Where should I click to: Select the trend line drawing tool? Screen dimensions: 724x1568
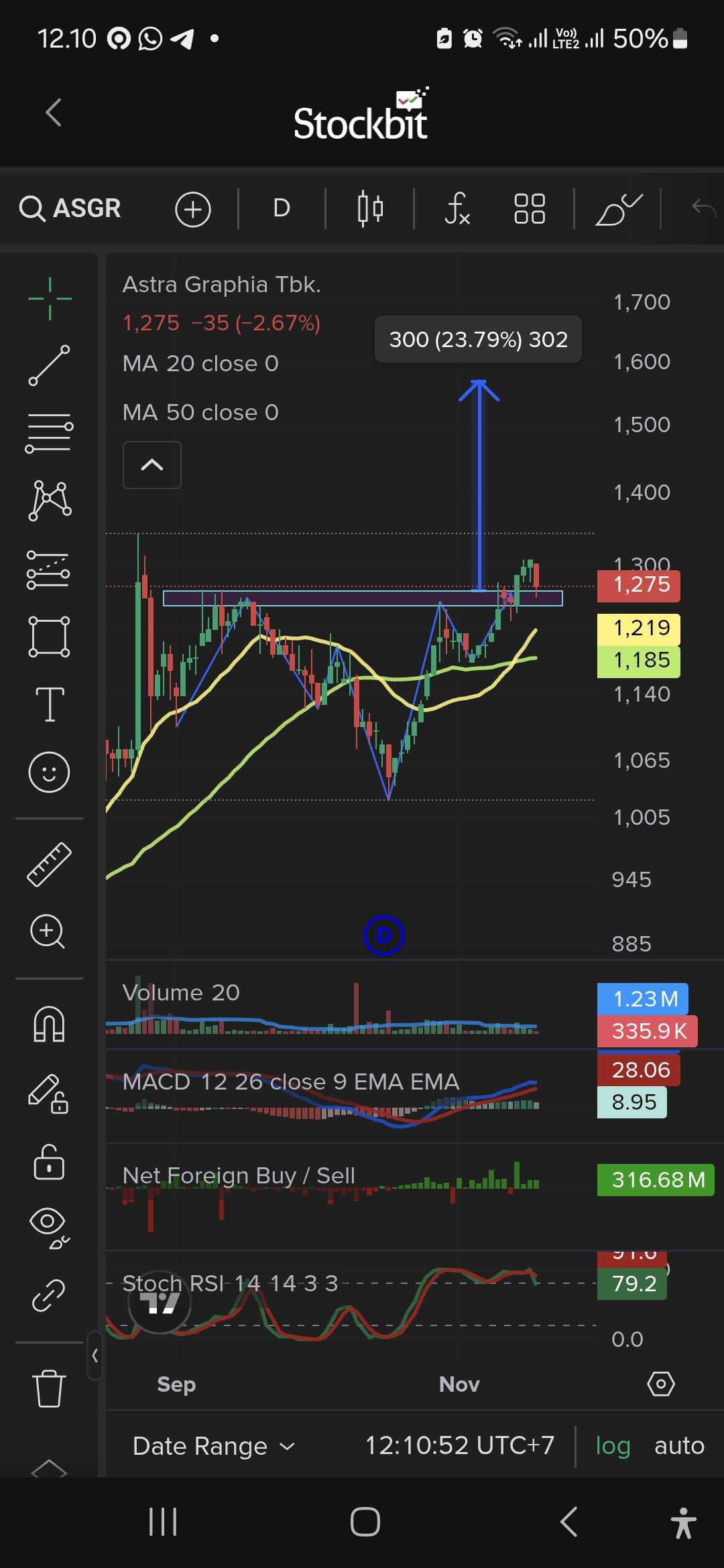click(49, 365)
